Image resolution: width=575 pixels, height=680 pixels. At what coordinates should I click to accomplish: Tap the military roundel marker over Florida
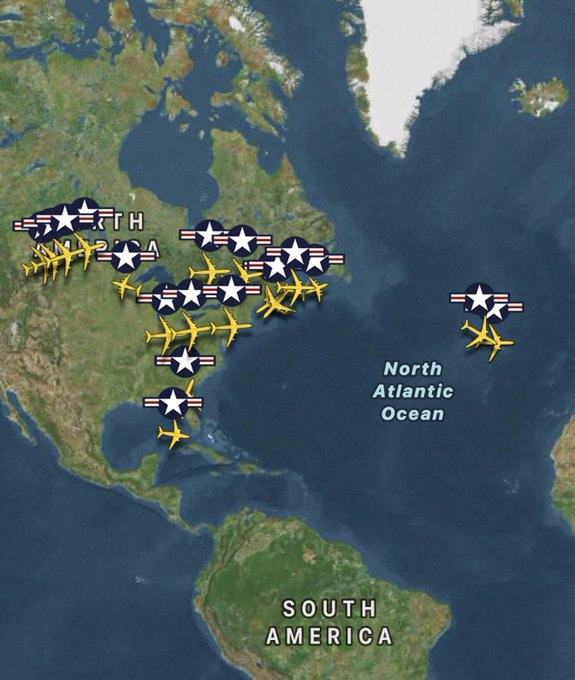tap(173, 402)
